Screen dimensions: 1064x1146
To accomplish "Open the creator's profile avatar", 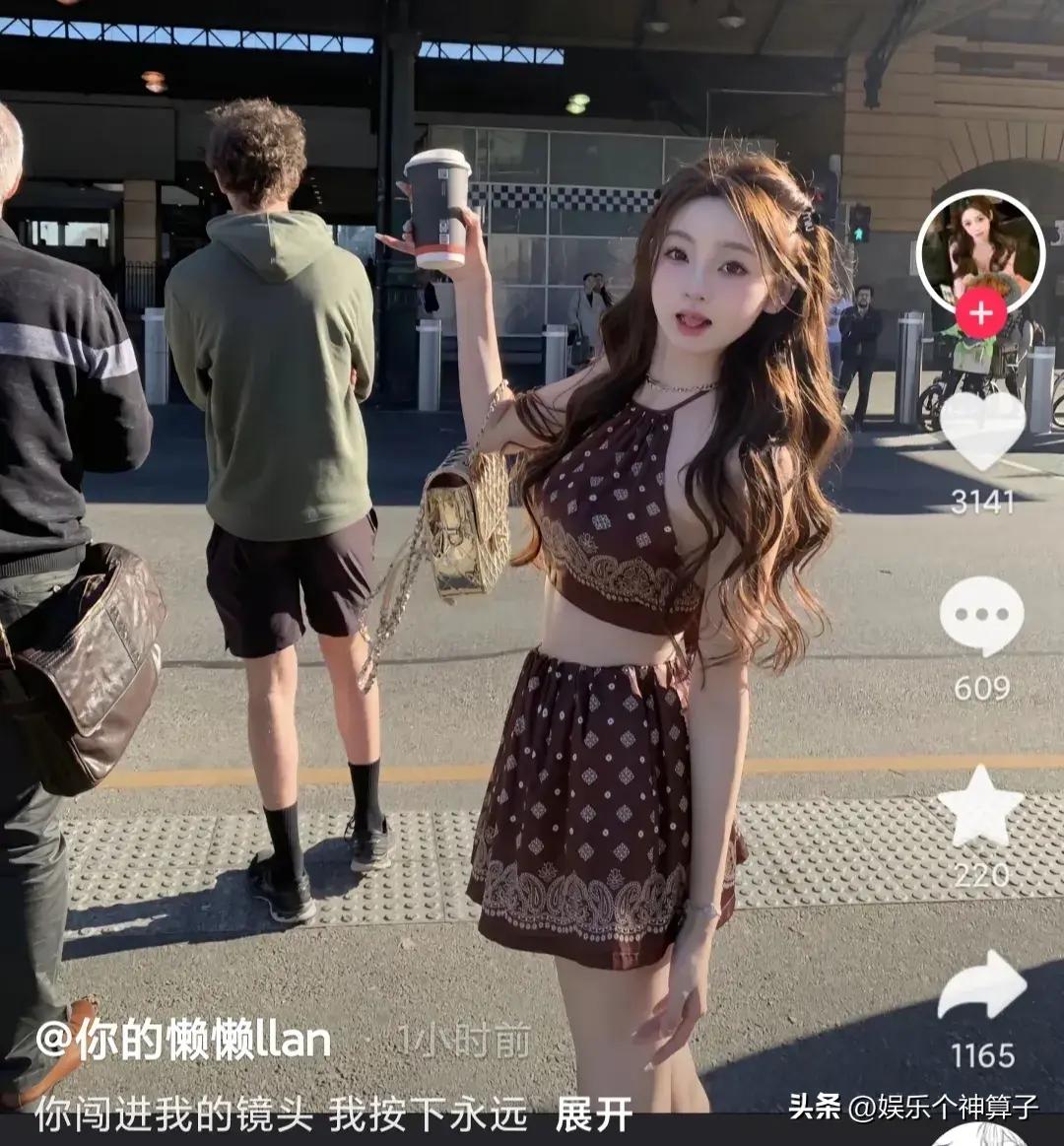I will [979, 250].
